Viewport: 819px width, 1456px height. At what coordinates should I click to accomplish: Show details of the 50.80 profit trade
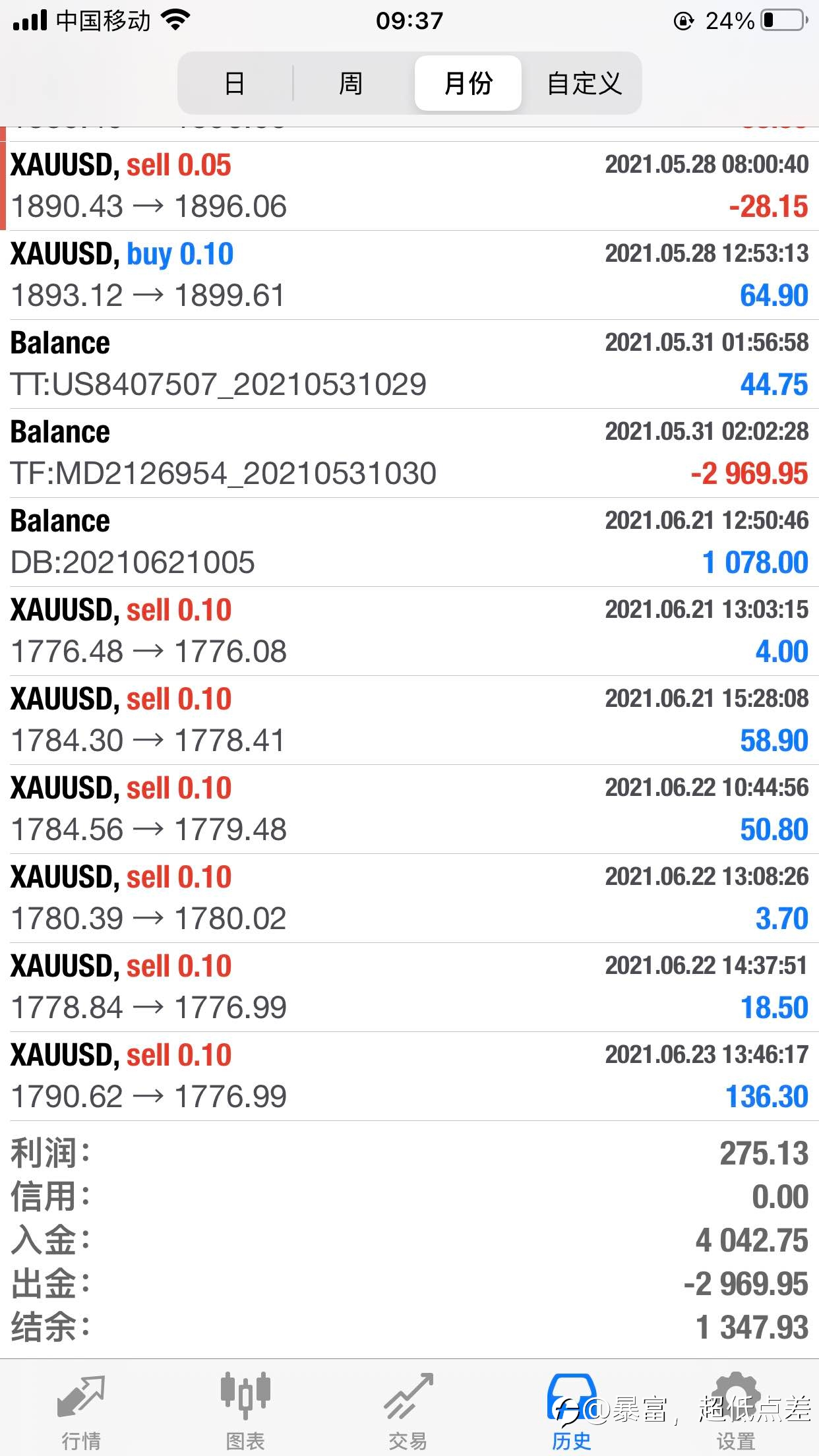point(409,809)
